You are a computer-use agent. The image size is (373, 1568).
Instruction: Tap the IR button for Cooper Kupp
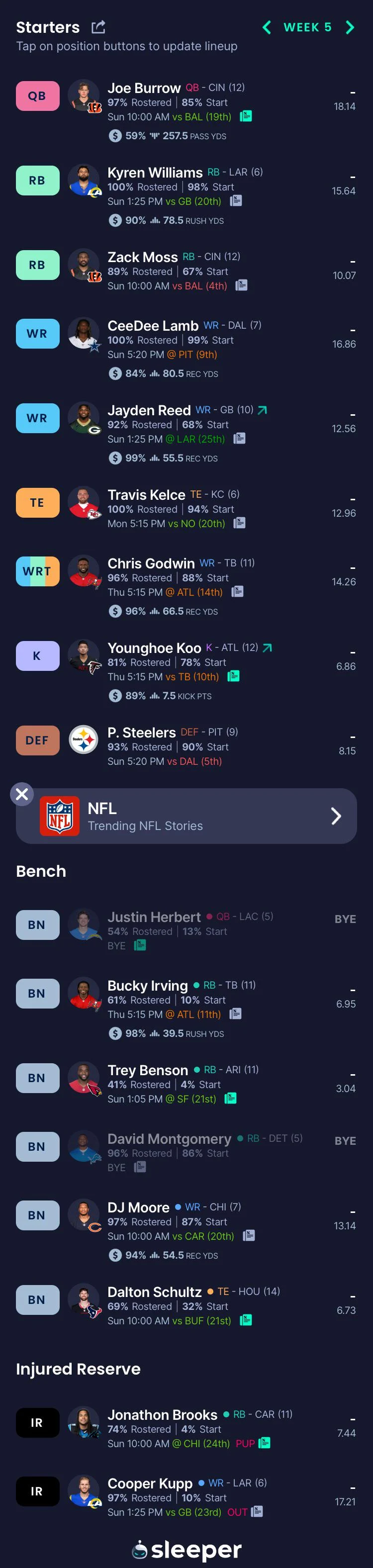tap(37, 1491)
